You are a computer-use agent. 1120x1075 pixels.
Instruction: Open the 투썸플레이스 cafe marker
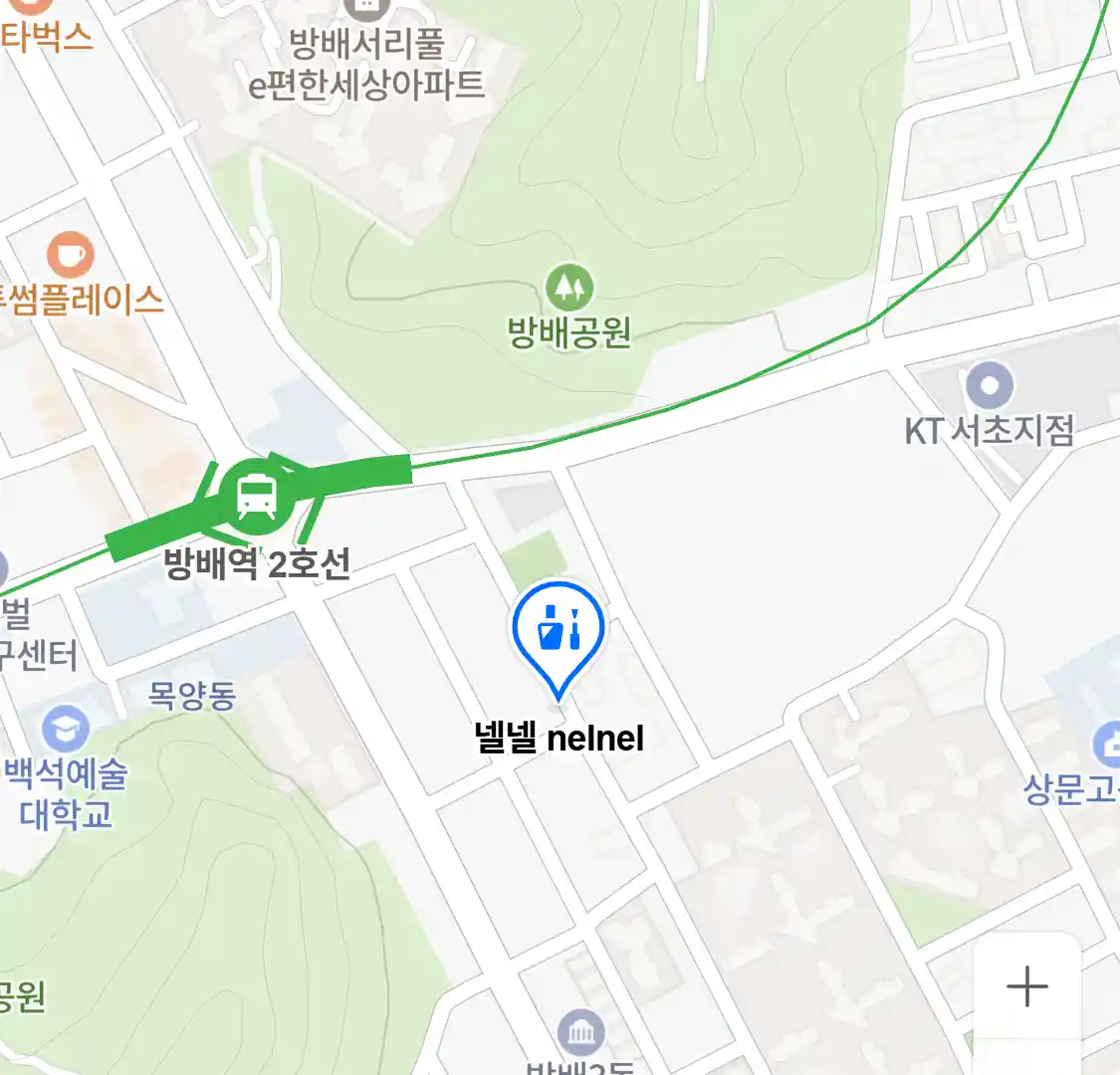pos(71,255)
